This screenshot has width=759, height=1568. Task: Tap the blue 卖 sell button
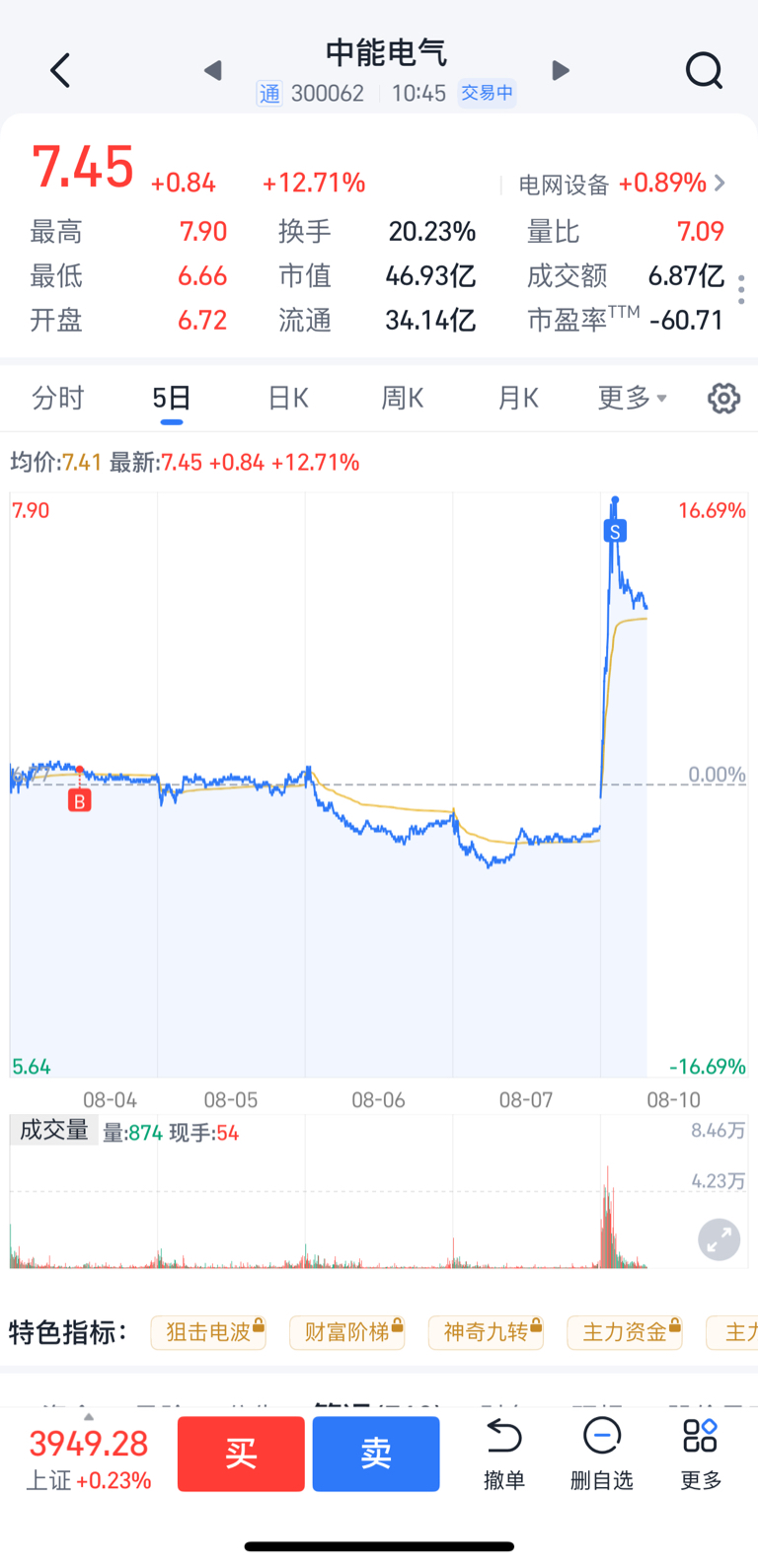coord(376,1454)
